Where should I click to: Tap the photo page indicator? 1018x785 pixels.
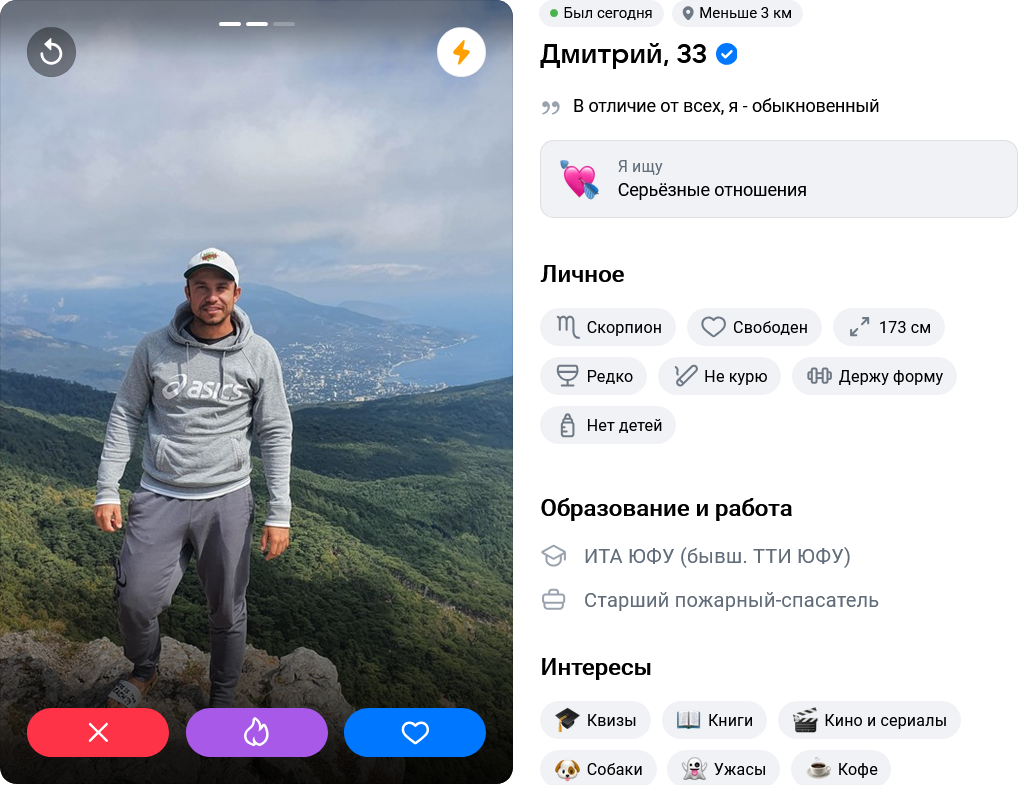(x=256, y=24)
